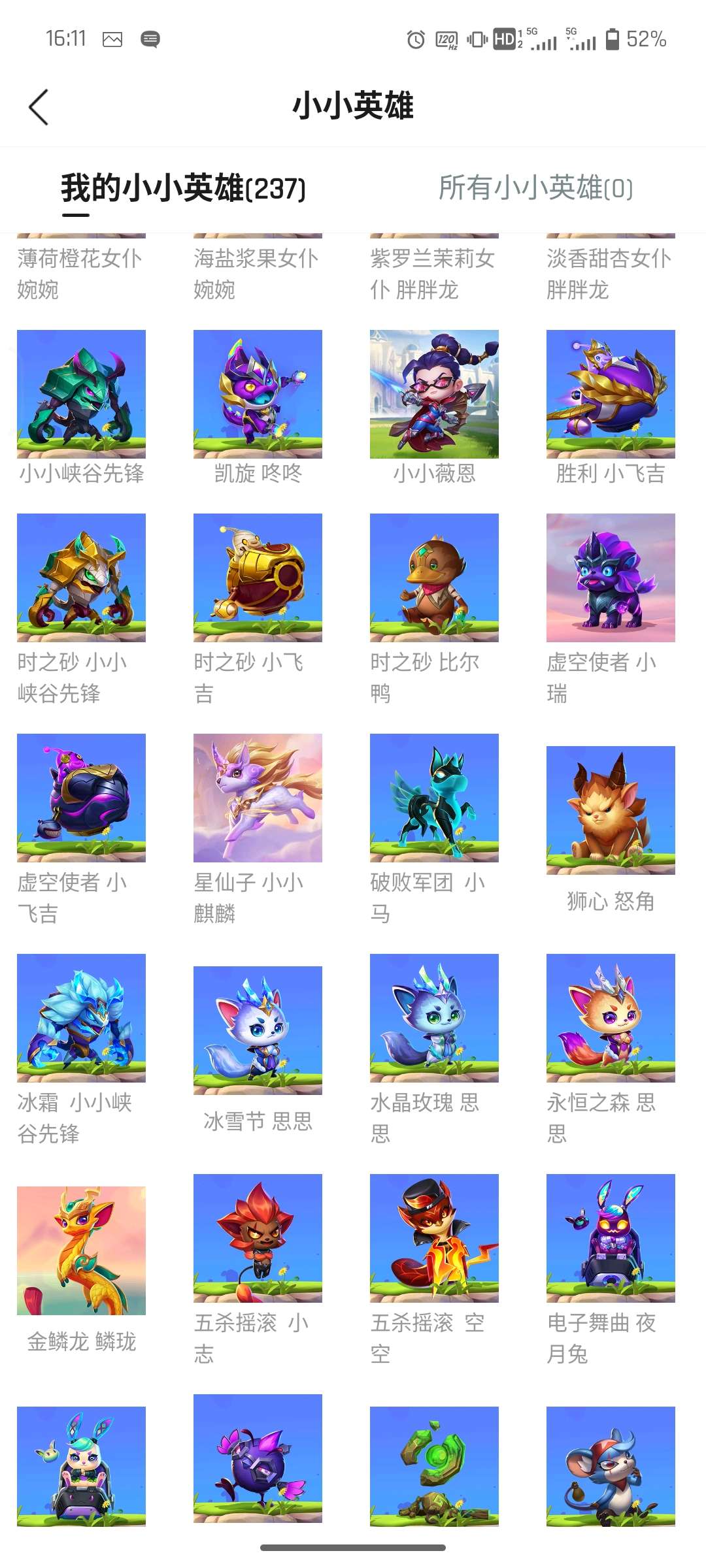The height and width of the screenshot is (1568, 706).
Task: View 时之砂 比尔鸭 details
Action: tap(434, 578)
